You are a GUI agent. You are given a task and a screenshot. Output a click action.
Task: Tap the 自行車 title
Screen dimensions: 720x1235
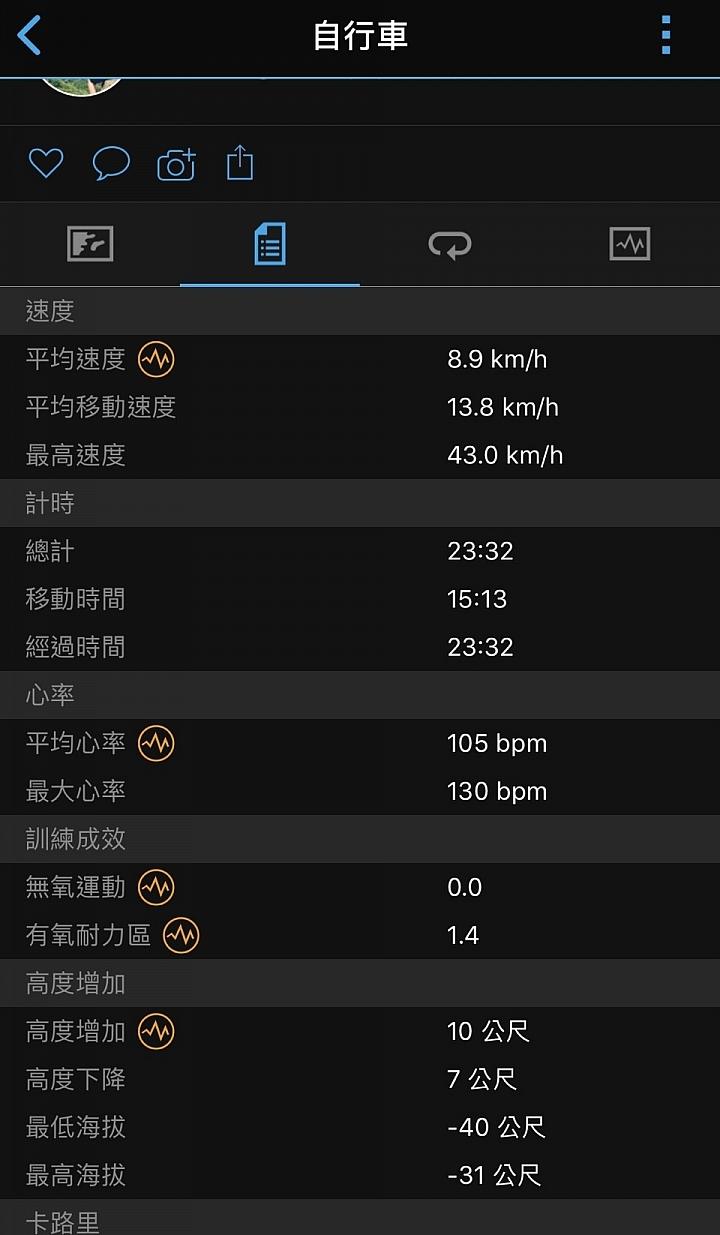pos(360,35)
